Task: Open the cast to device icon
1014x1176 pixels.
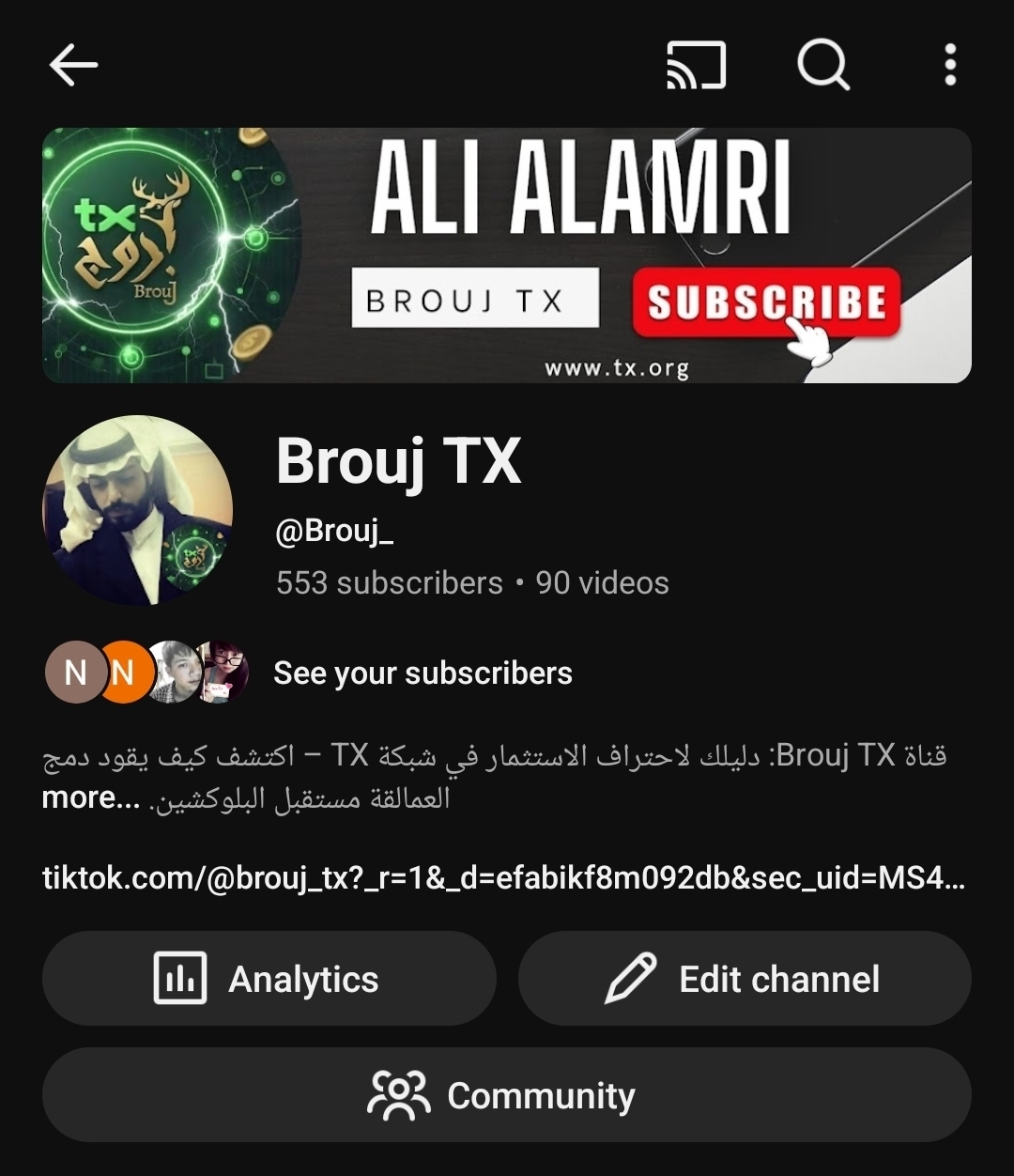Action: tap(696, 65)
